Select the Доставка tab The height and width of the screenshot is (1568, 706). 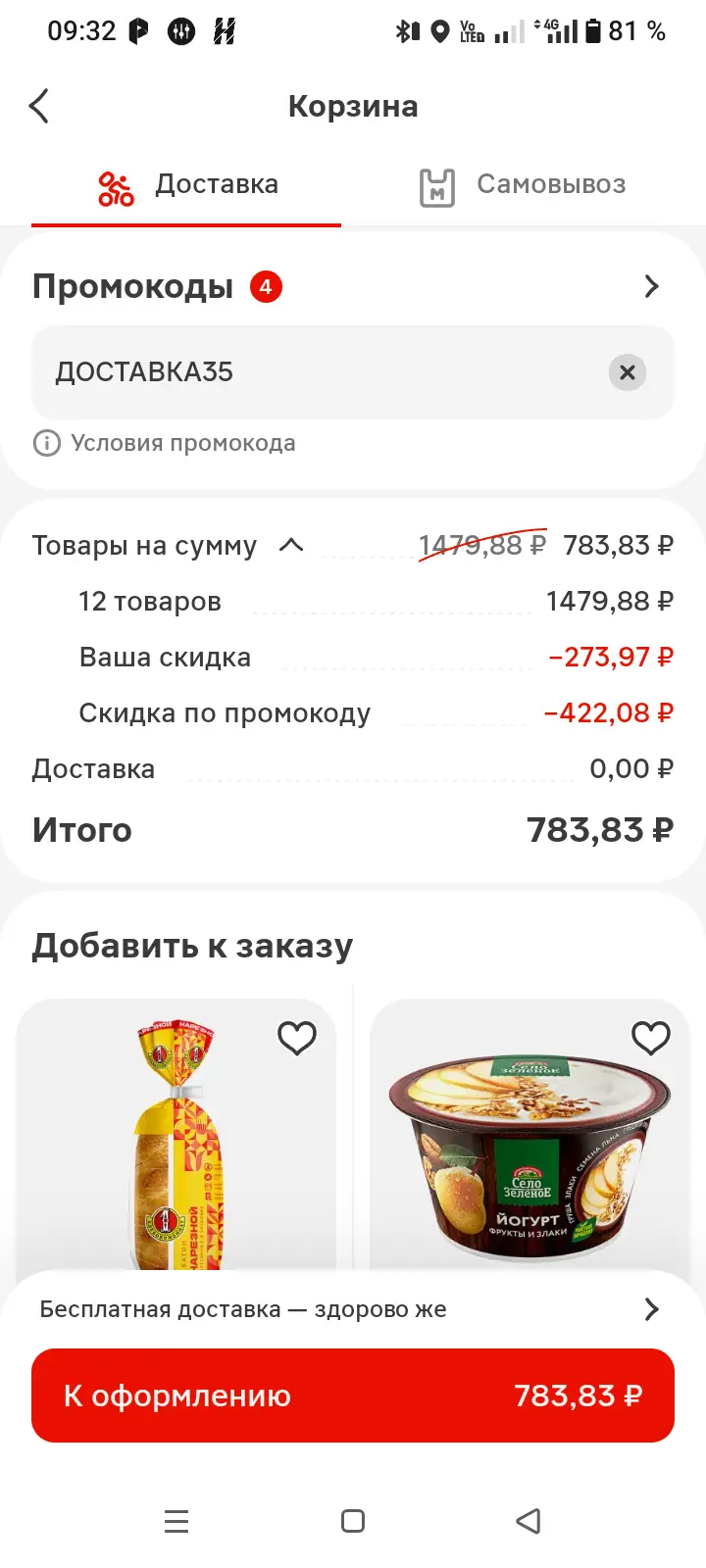(x=186, y=185)
